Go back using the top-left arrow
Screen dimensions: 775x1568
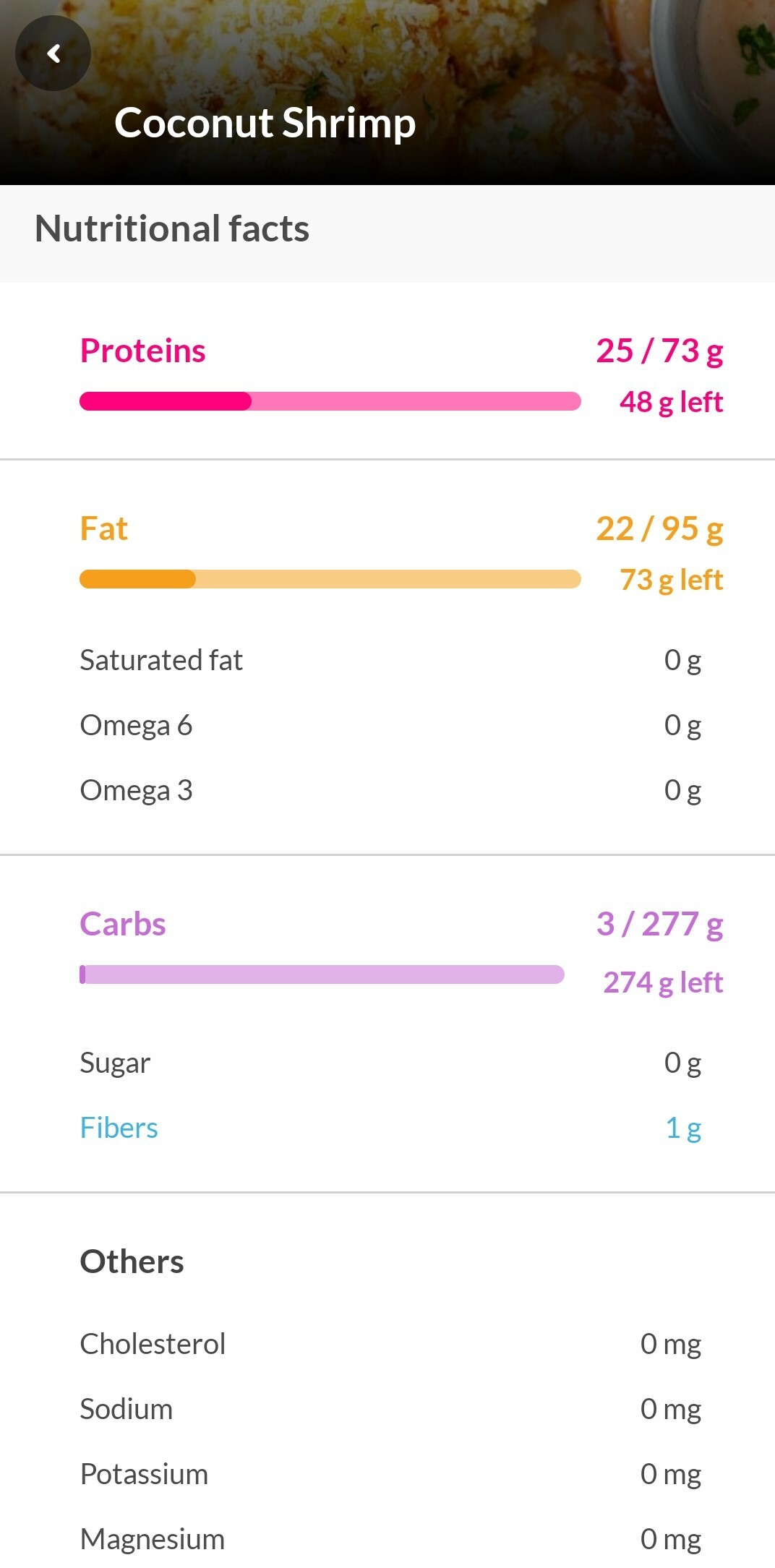[x=53, y=53]
